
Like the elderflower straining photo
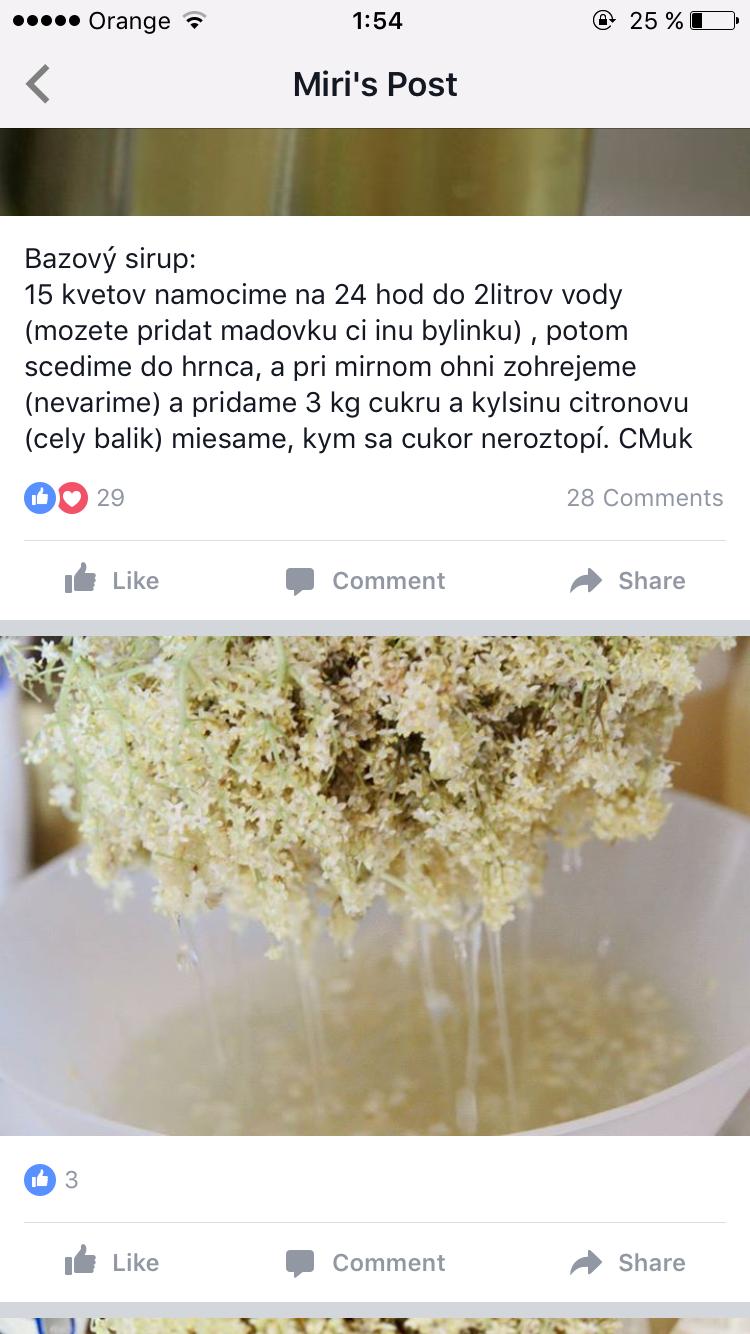tap(112, 1262)
